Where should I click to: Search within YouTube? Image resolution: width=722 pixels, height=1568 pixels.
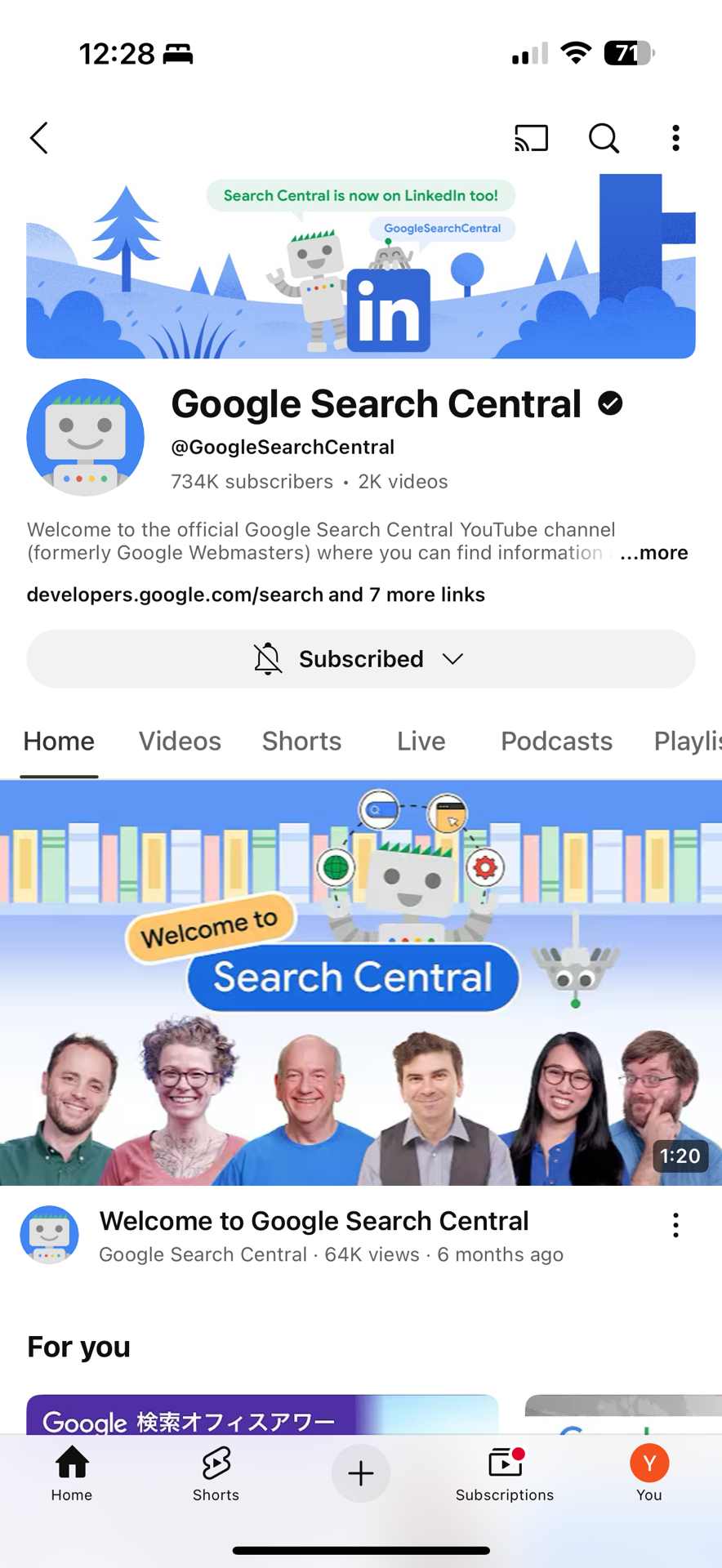(x=604, y=138)
